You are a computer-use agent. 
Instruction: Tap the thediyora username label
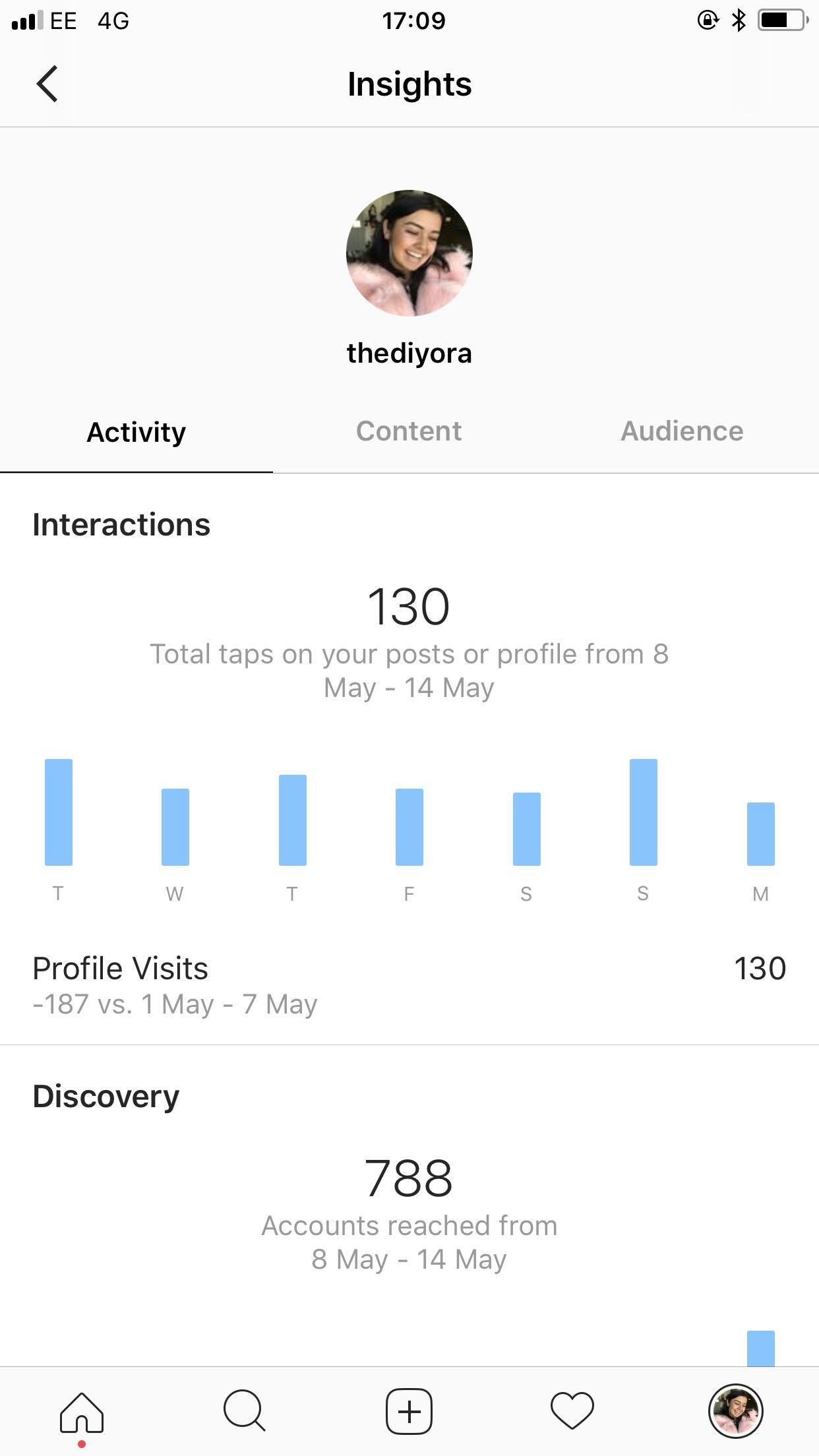[409, 353]
